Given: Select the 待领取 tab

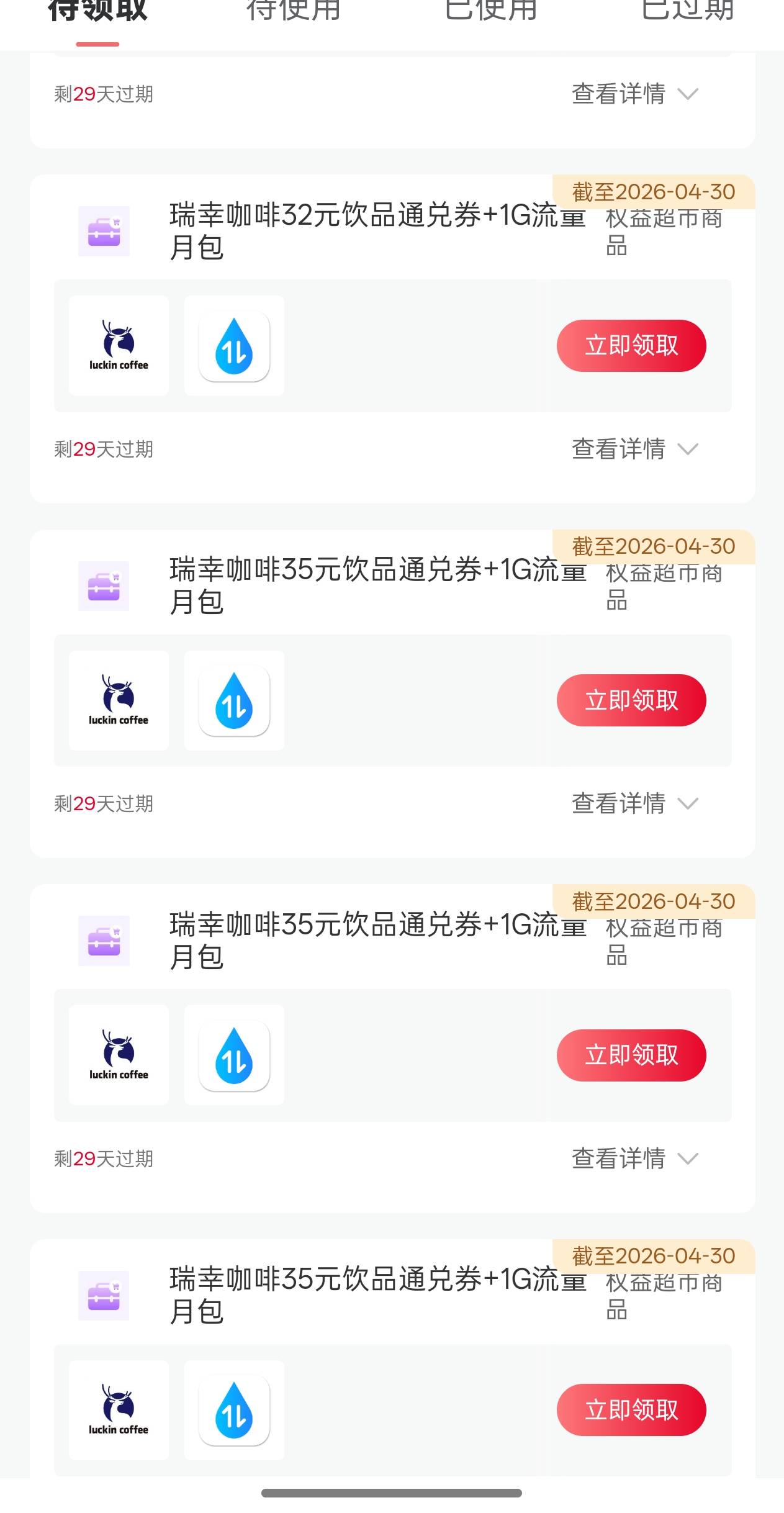Looking at the screenshot, I should pyautogui.click(x=98, y=11).
